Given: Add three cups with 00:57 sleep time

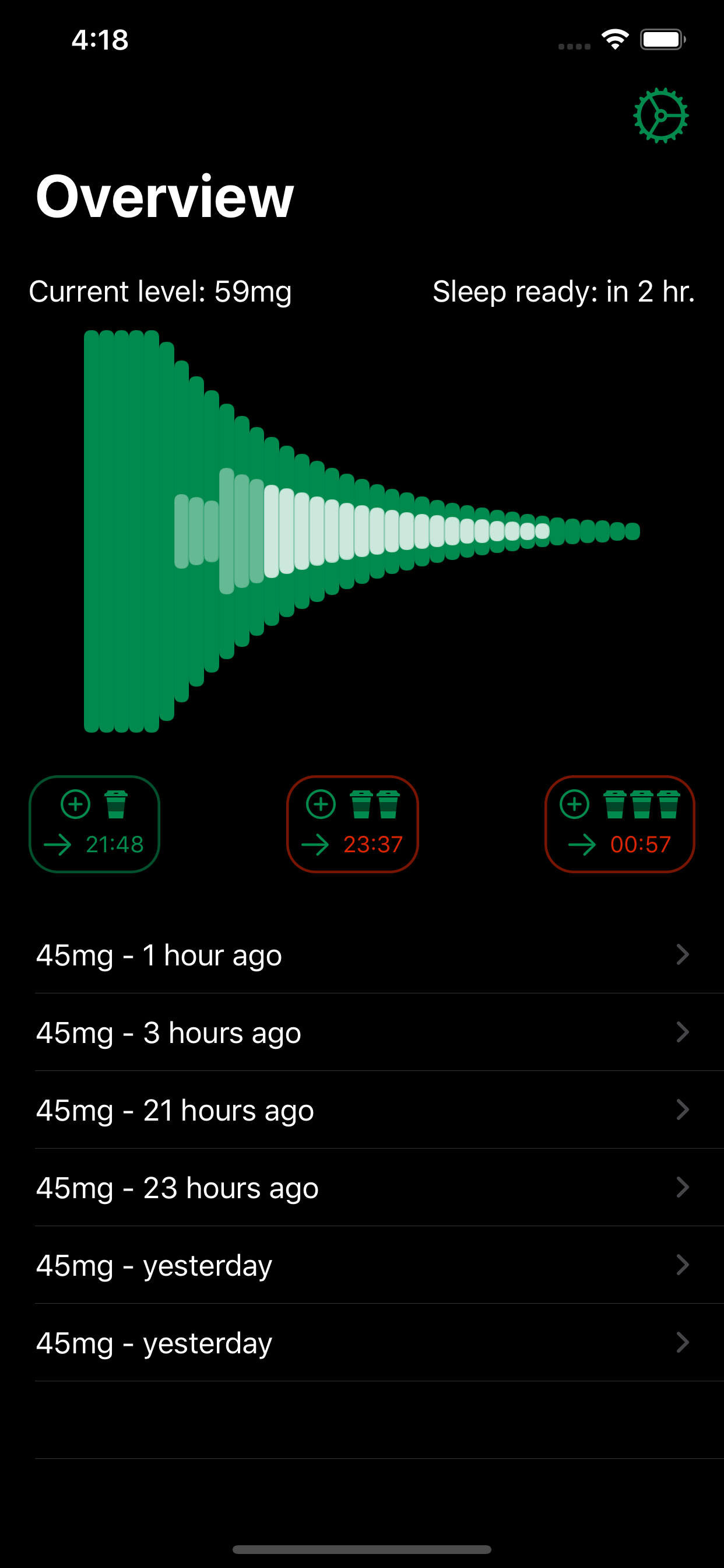Looking at the screenshot, I should 619,824.
